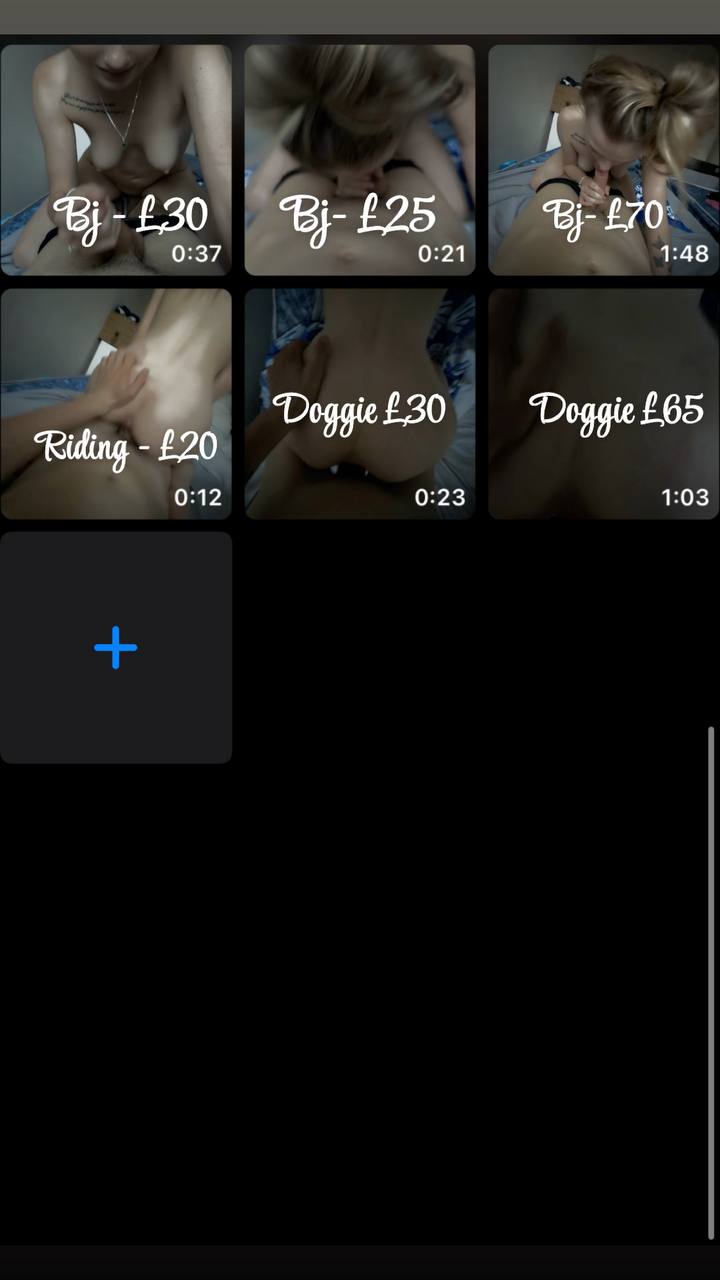
Task: Open the video tile lasting 0:37
Action: pyautogui.click(x=116, y=159)
